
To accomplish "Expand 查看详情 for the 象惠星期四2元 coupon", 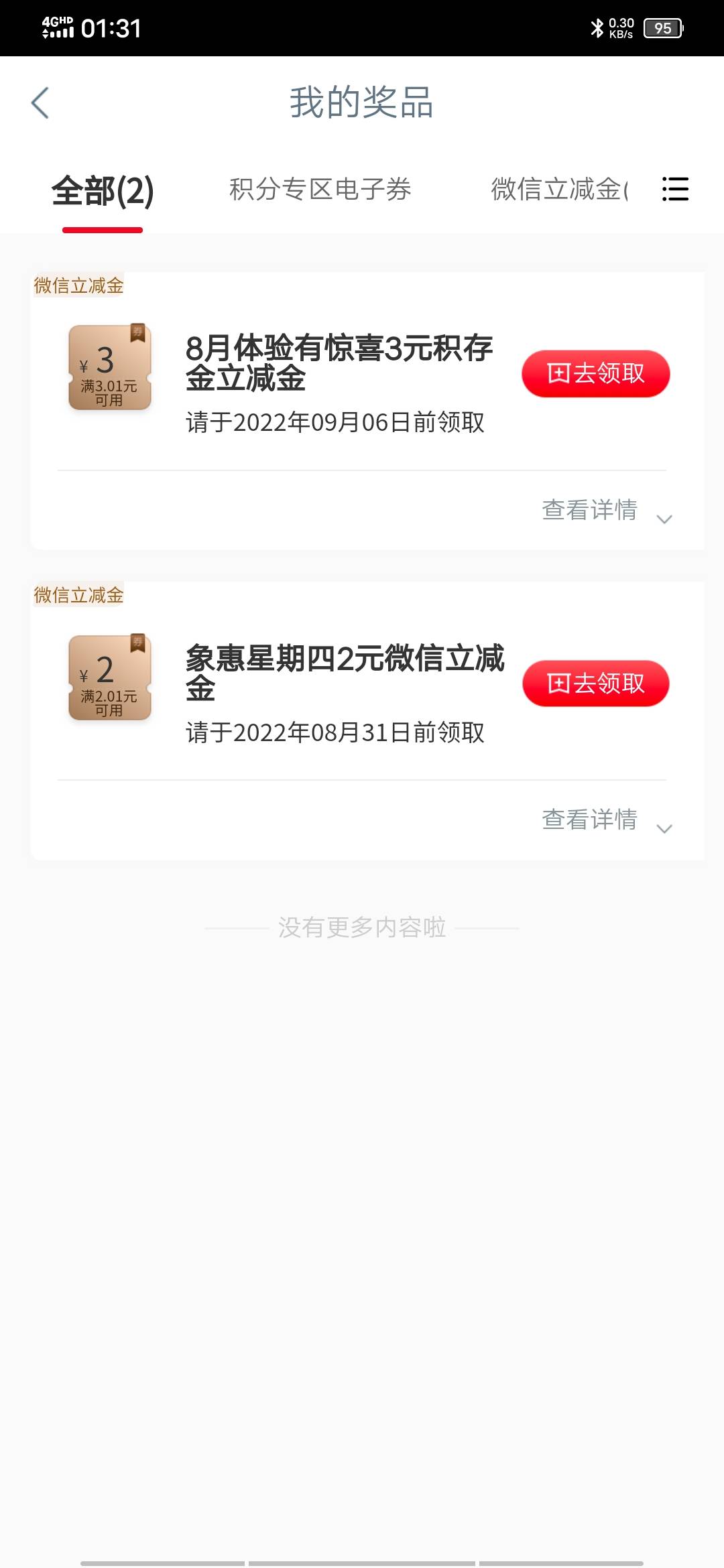I will (x=605, y=820).
